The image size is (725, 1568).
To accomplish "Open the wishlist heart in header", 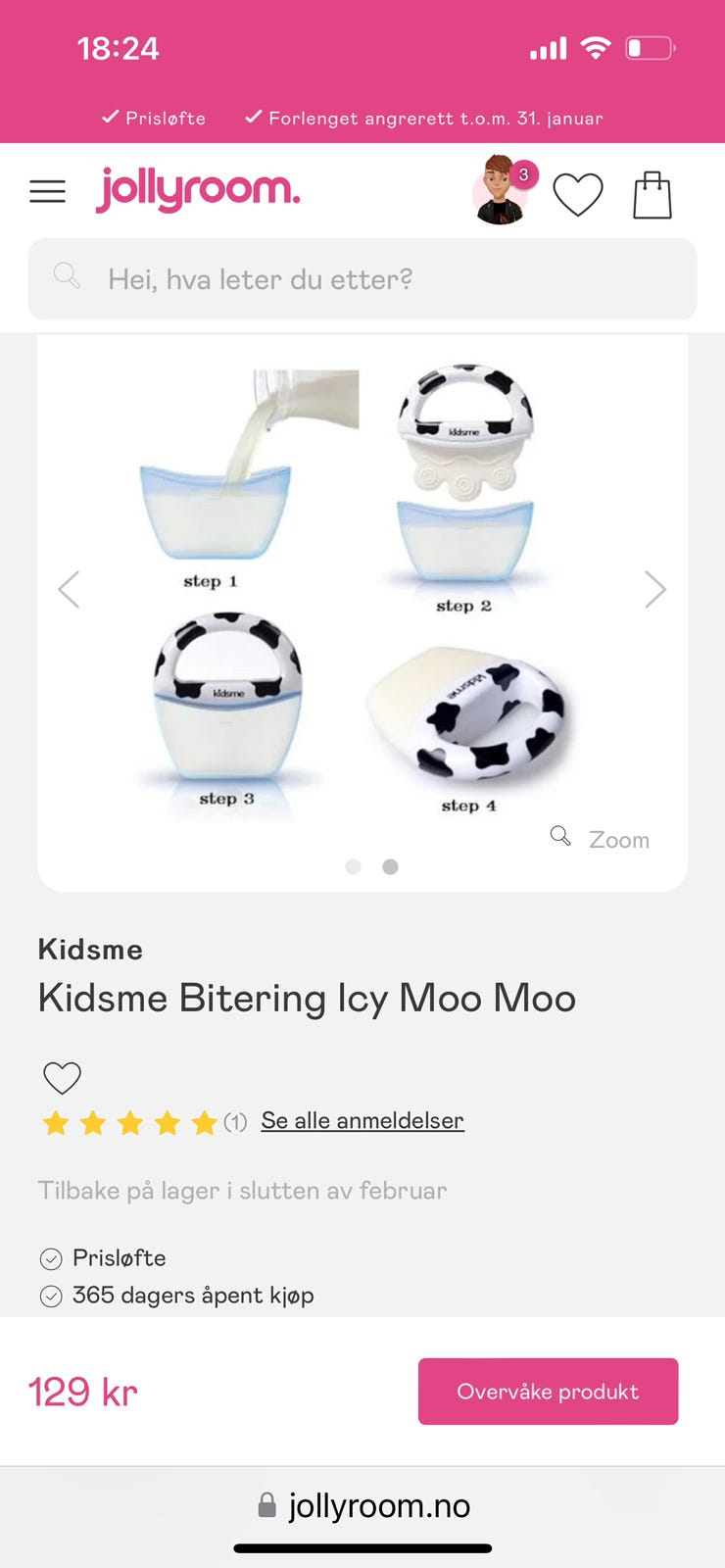I will [x=578, y=194].
